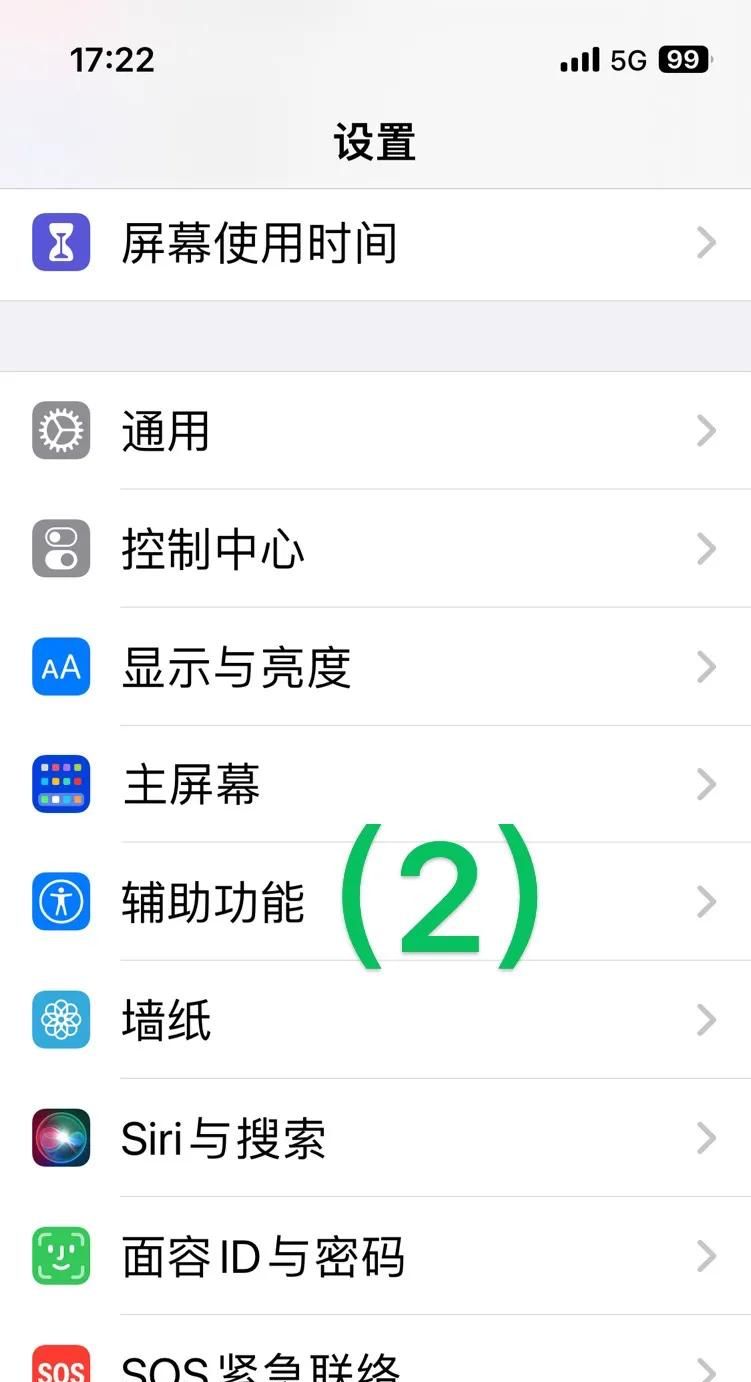Select the red SOS emergency icon
This screenshot has height=1382, width=751.
[x=61, y=1363]
